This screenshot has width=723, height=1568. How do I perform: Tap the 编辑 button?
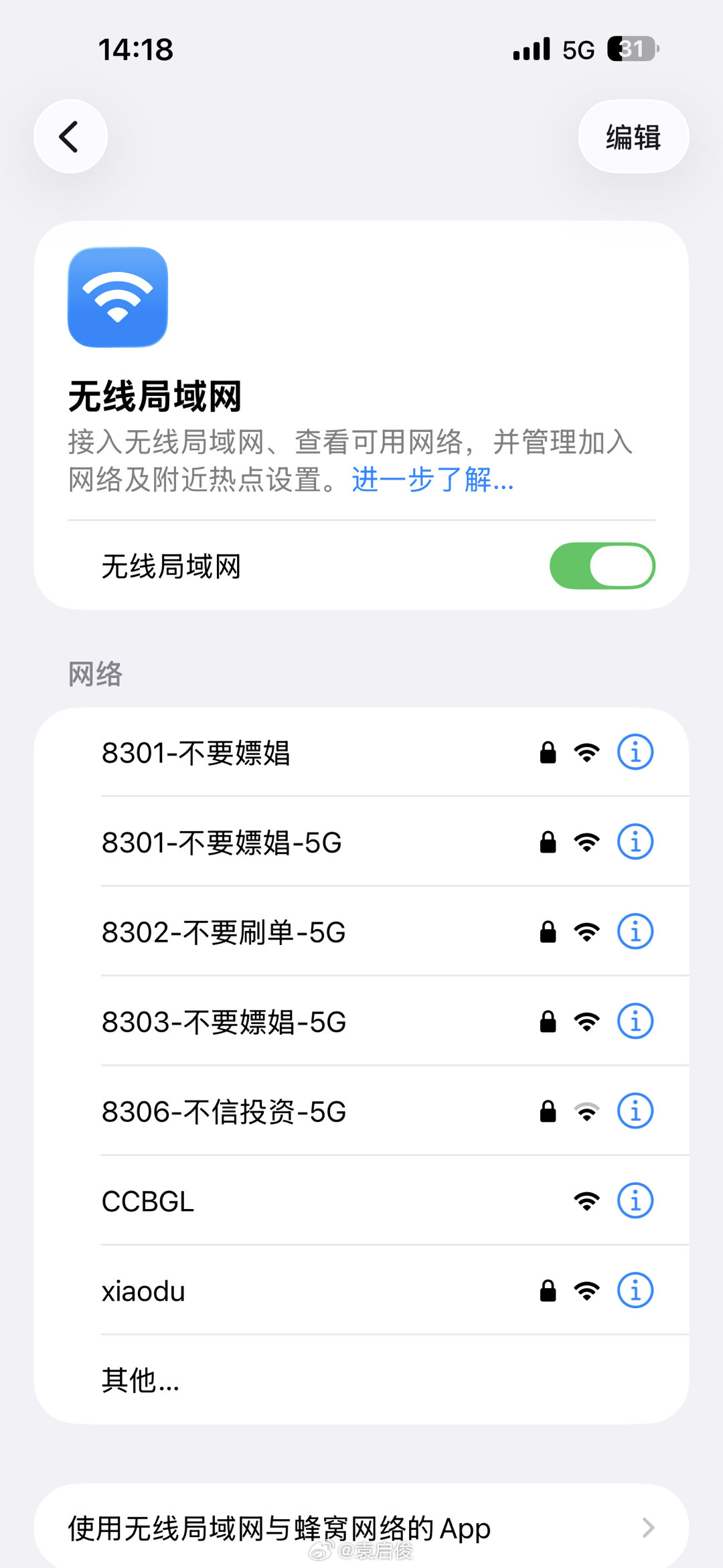click(x=632, y=136)
